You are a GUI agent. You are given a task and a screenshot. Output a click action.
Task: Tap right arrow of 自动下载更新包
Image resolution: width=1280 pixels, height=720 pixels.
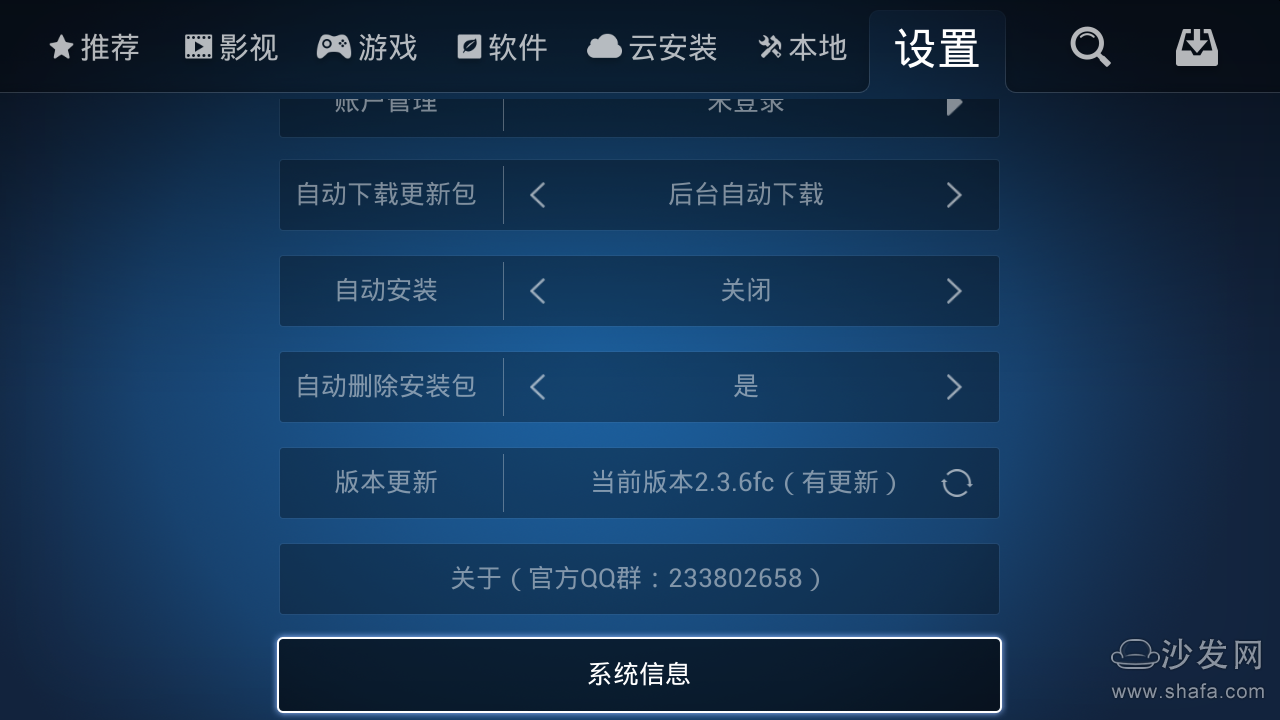(954, 195)
